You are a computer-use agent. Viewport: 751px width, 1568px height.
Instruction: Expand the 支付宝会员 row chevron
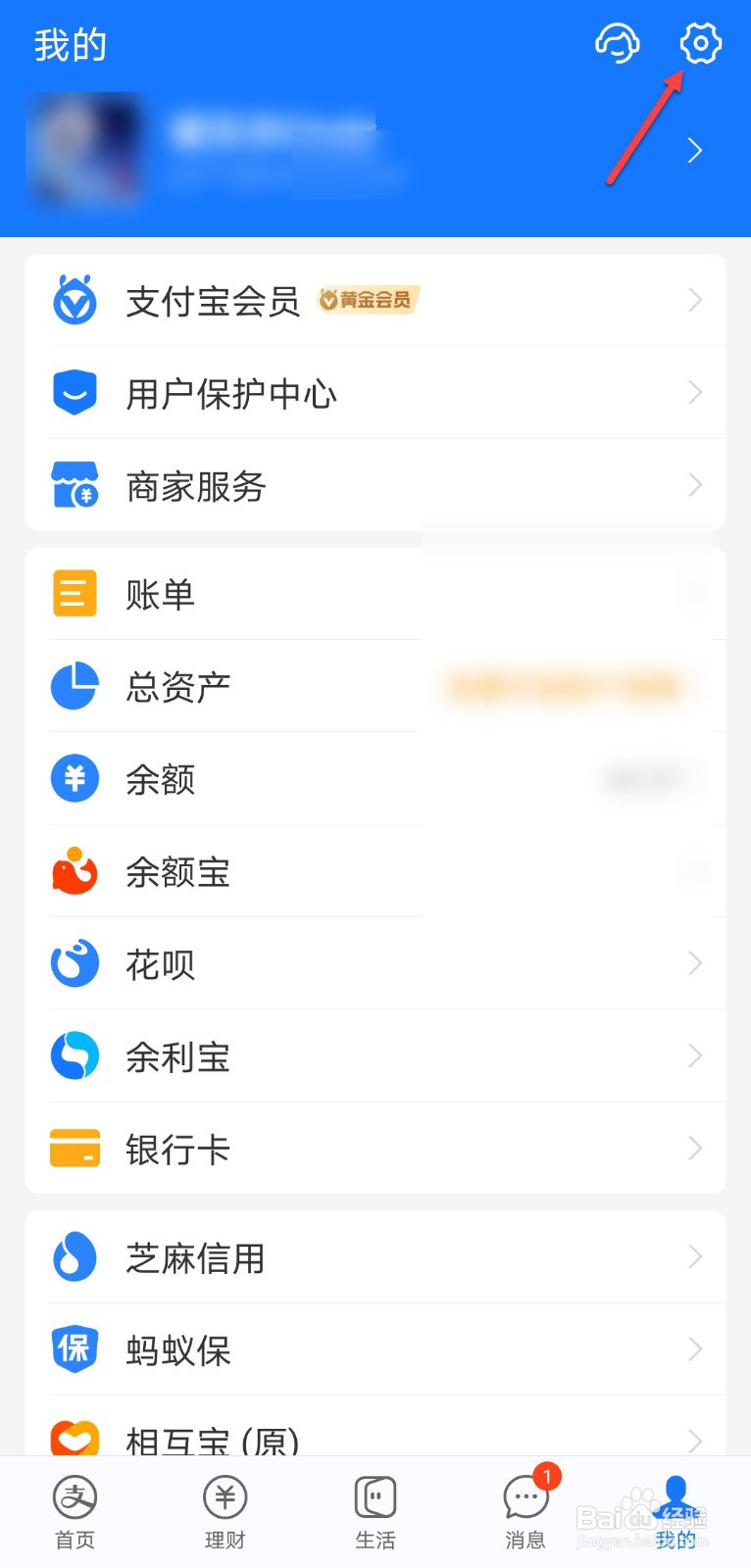(695, 300)
